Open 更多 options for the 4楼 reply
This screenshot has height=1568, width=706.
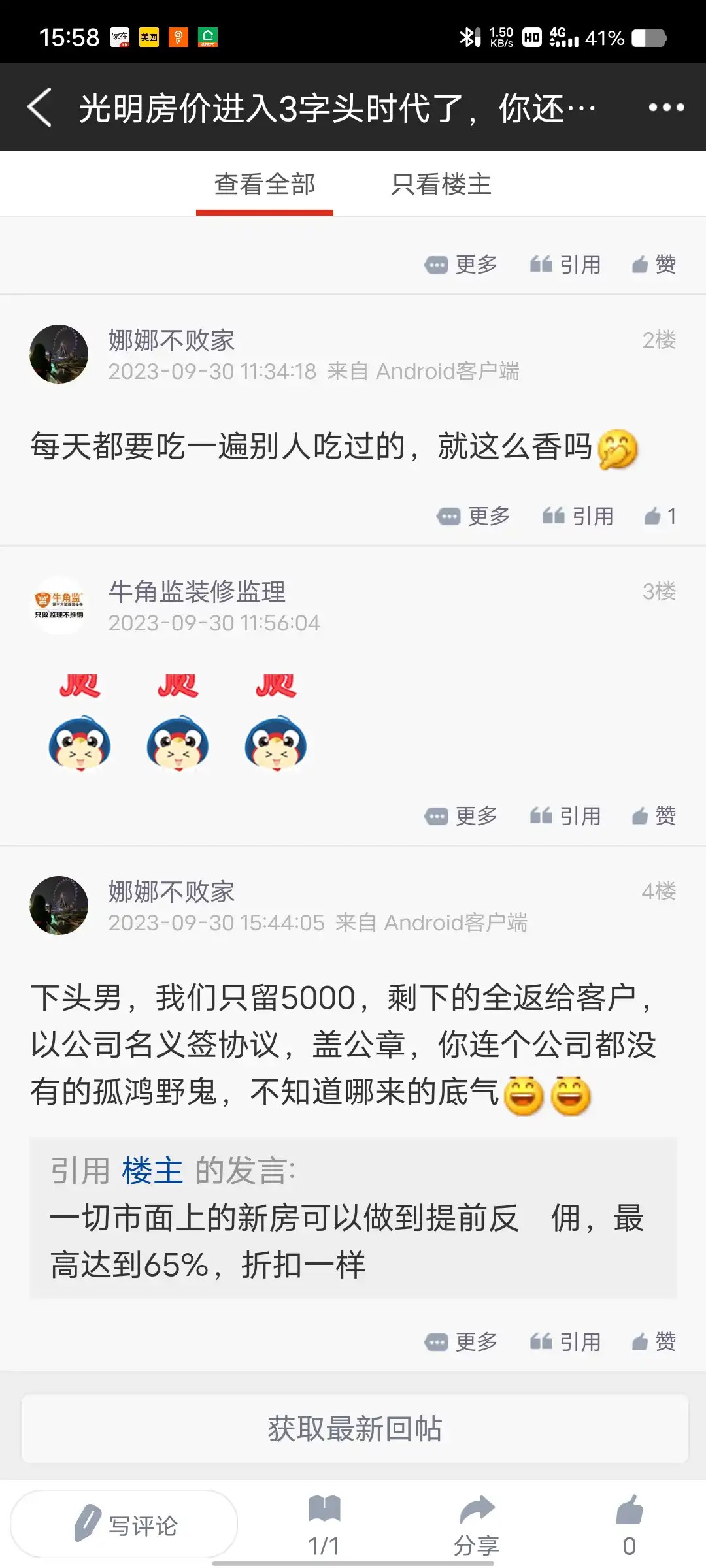point(462,1342)
